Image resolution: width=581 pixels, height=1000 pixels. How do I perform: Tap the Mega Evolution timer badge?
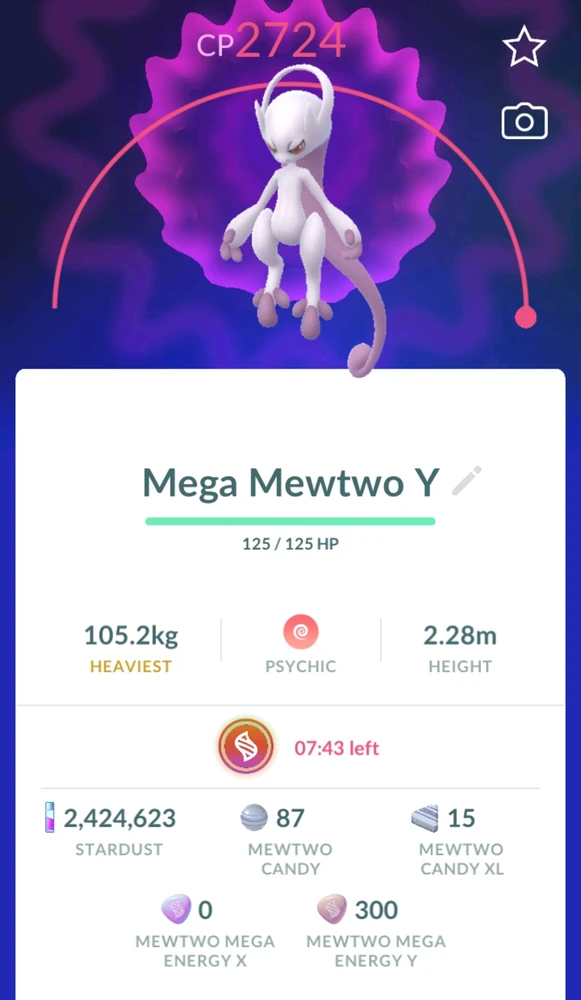[x=246, y=746]
